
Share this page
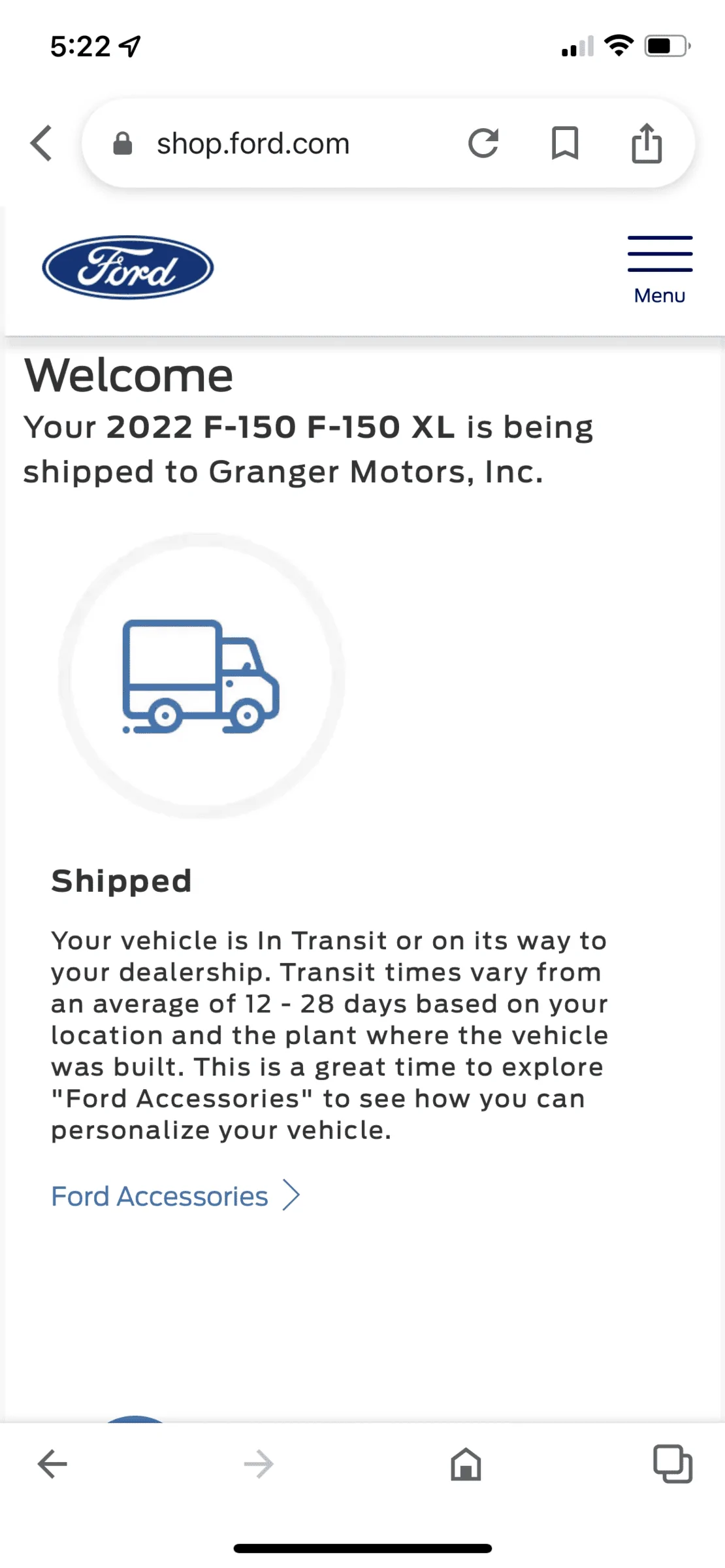click(x=647, y=144)
